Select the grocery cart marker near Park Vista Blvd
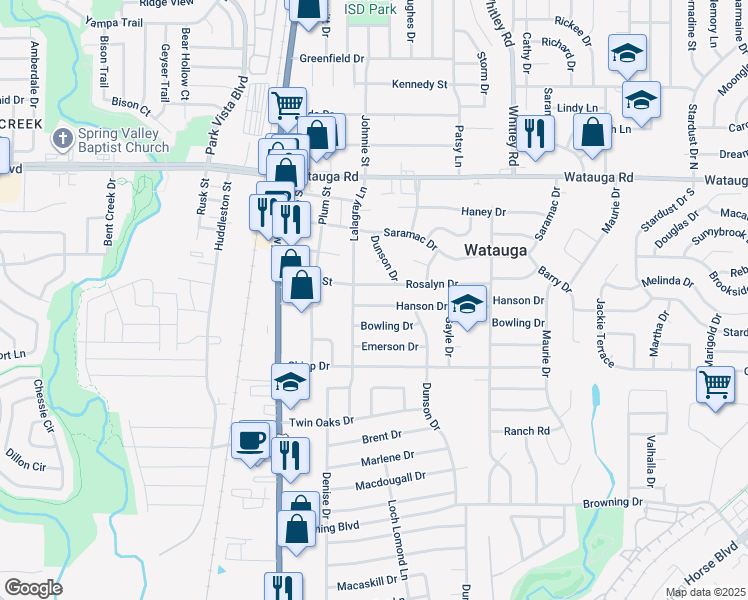Image resolution: width=748 pixels, height=600 pixels. [287, 107]
